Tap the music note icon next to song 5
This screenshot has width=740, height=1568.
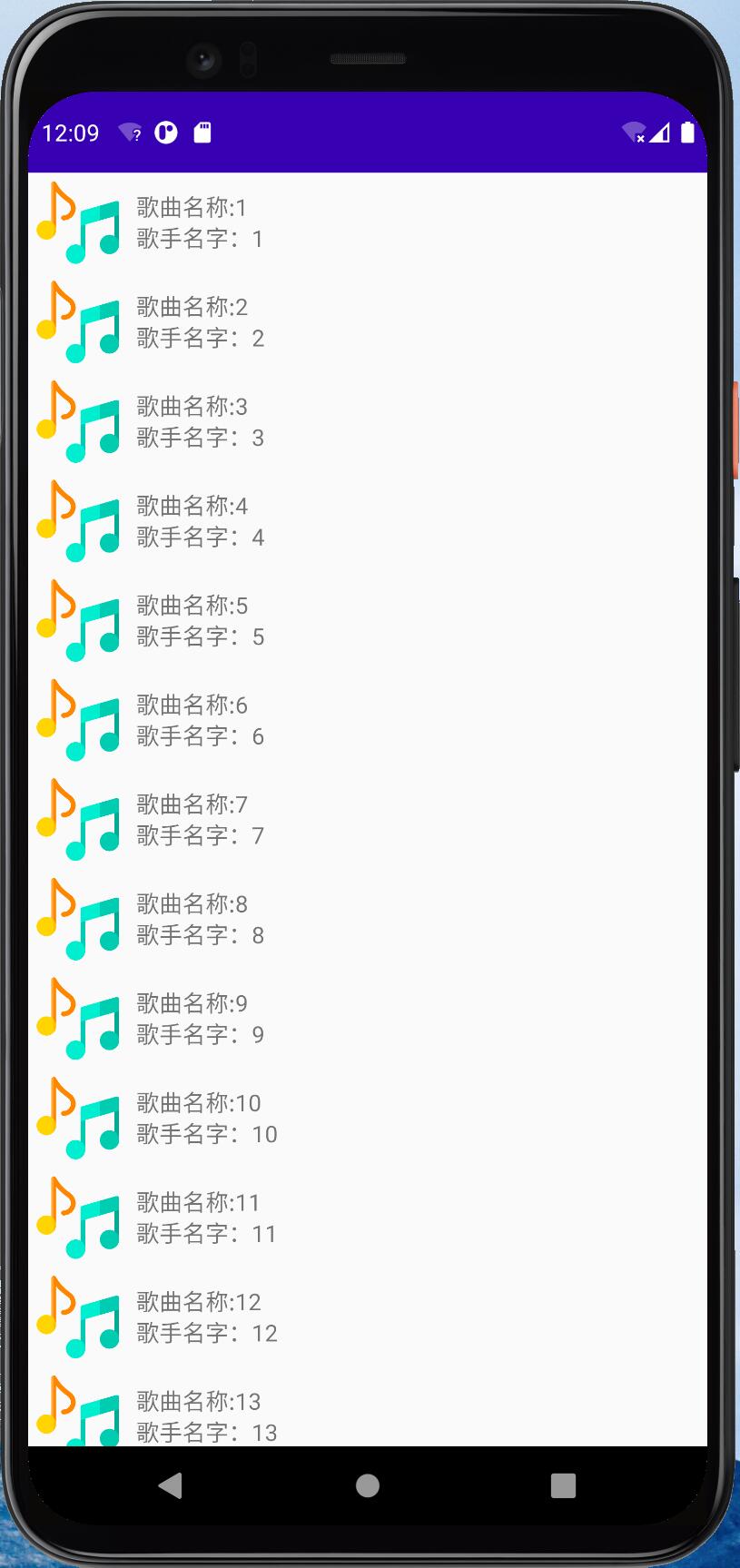click(79, 620)
